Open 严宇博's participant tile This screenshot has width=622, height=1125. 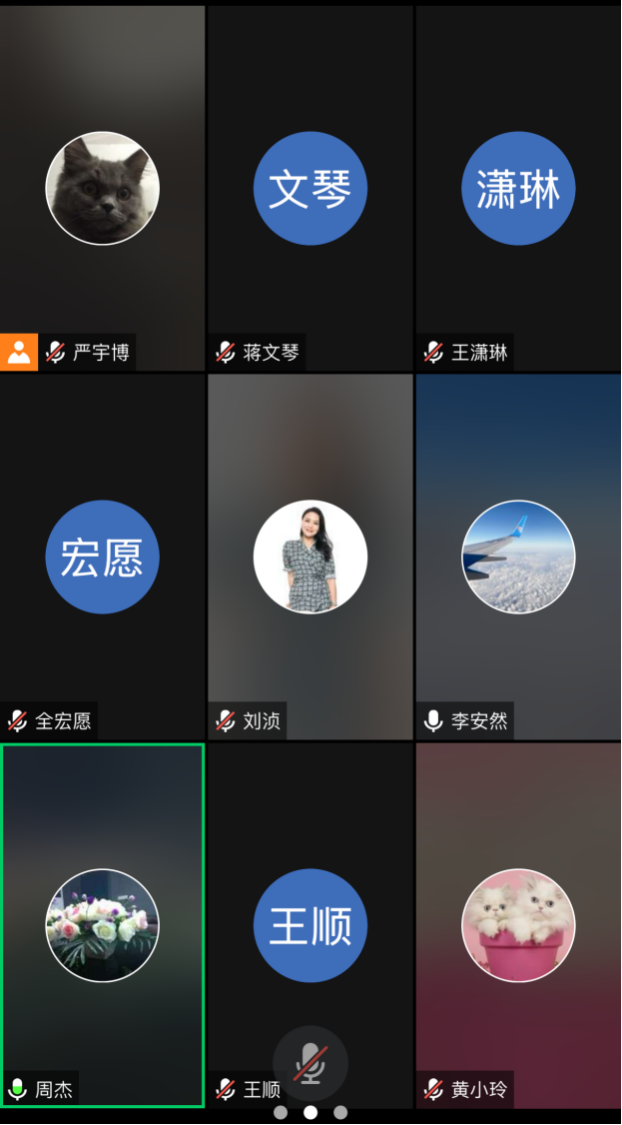coord(102,188)
